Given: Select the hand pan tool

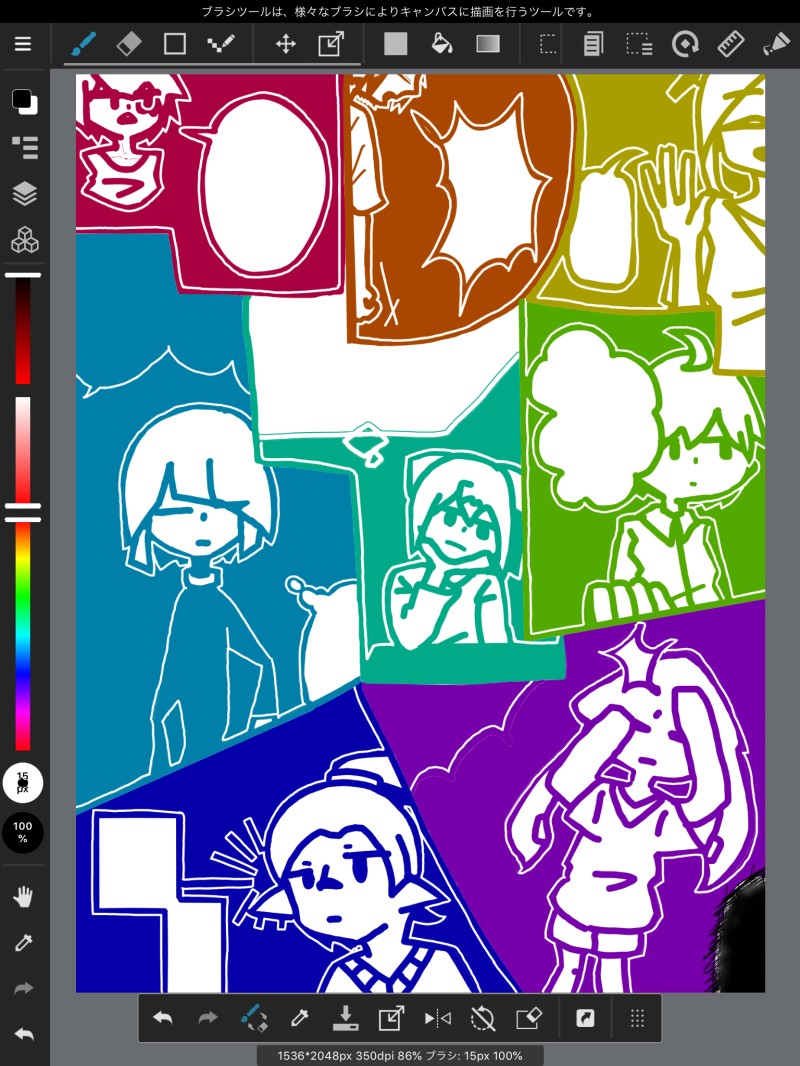Looking at the screenshot, I should coord(23,897).
